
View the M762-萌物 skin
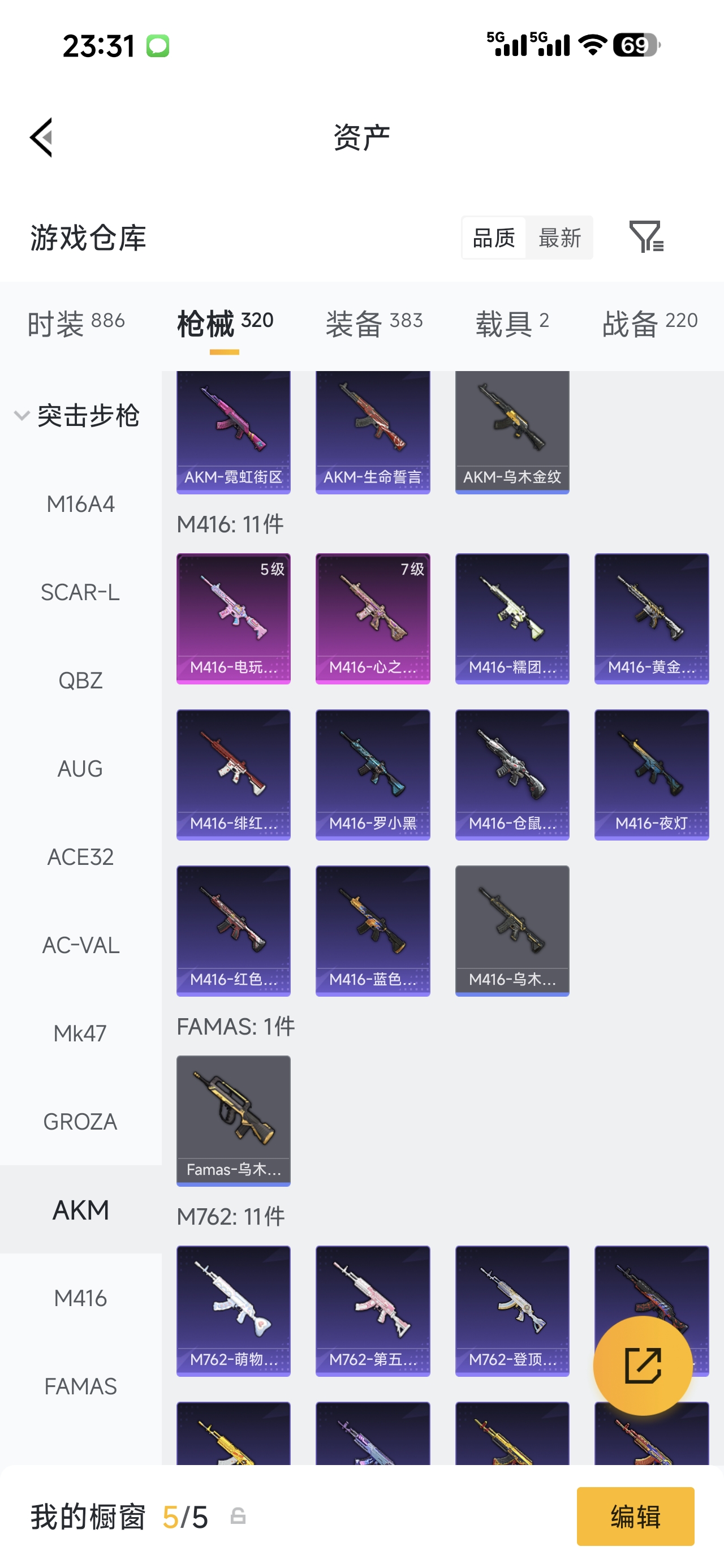click(x=233, y=1311)
